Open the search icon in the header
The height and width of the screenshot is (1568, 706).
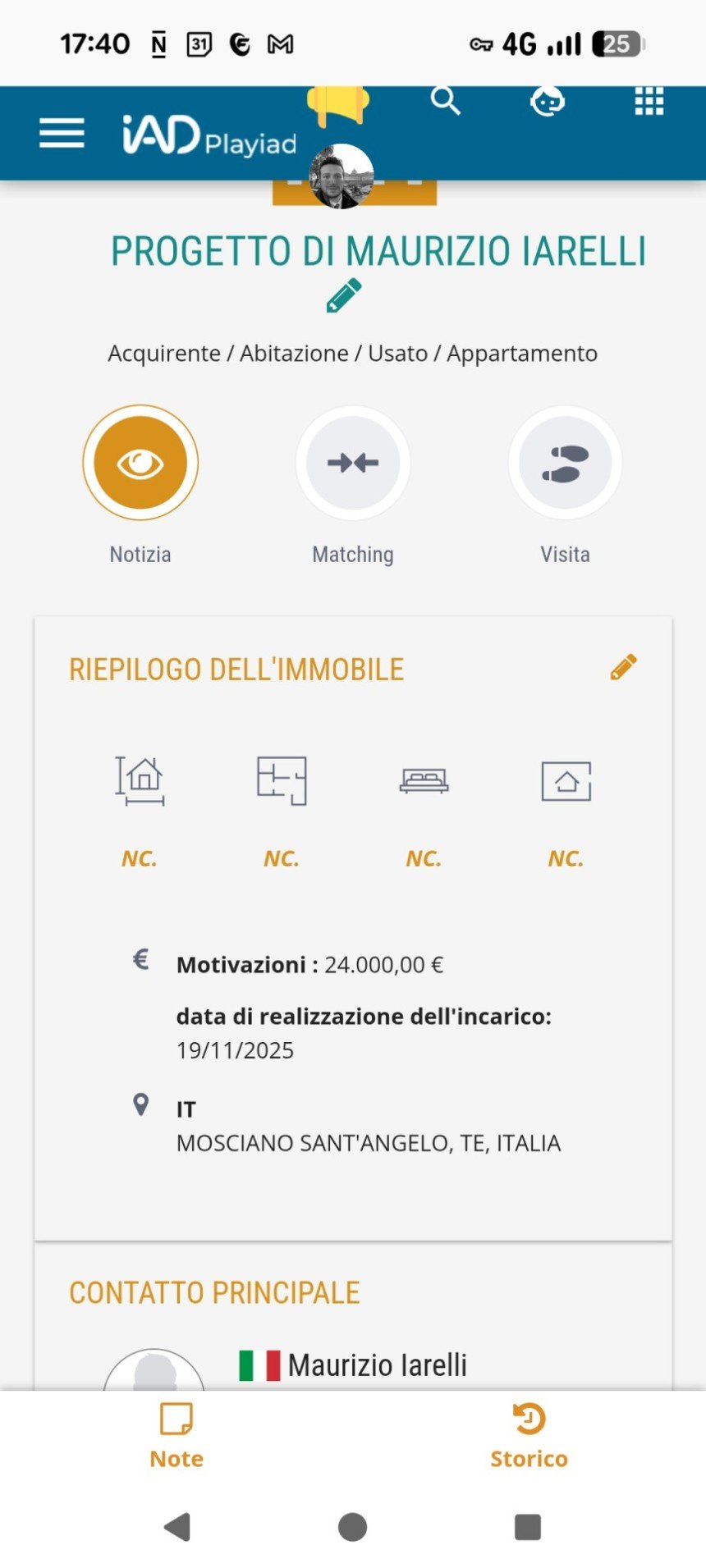(x=446, y=102)
